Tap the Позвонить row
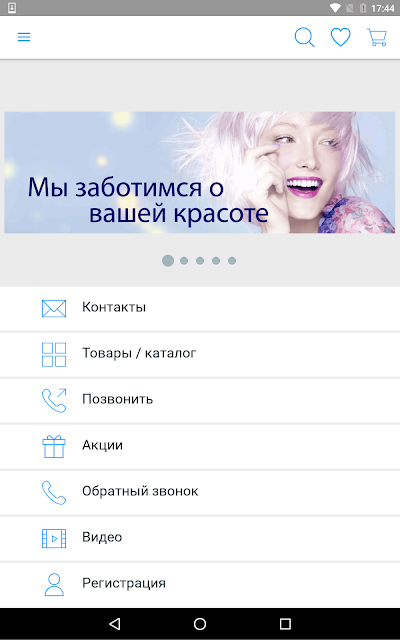400x640 pixels. tap(200, 400)
